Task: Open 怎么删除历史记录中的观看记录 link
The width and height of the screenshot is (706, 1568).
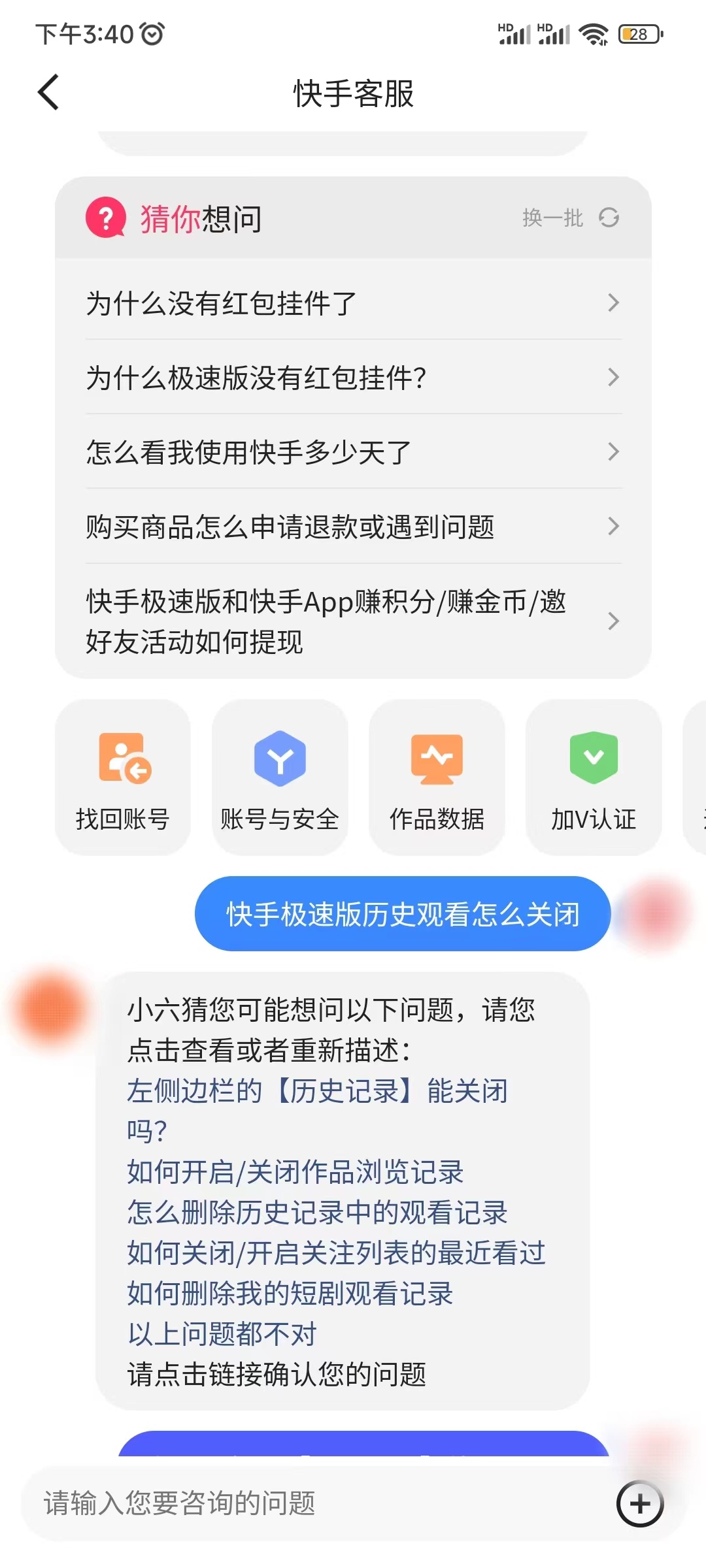Action: tap(316, 1212)
